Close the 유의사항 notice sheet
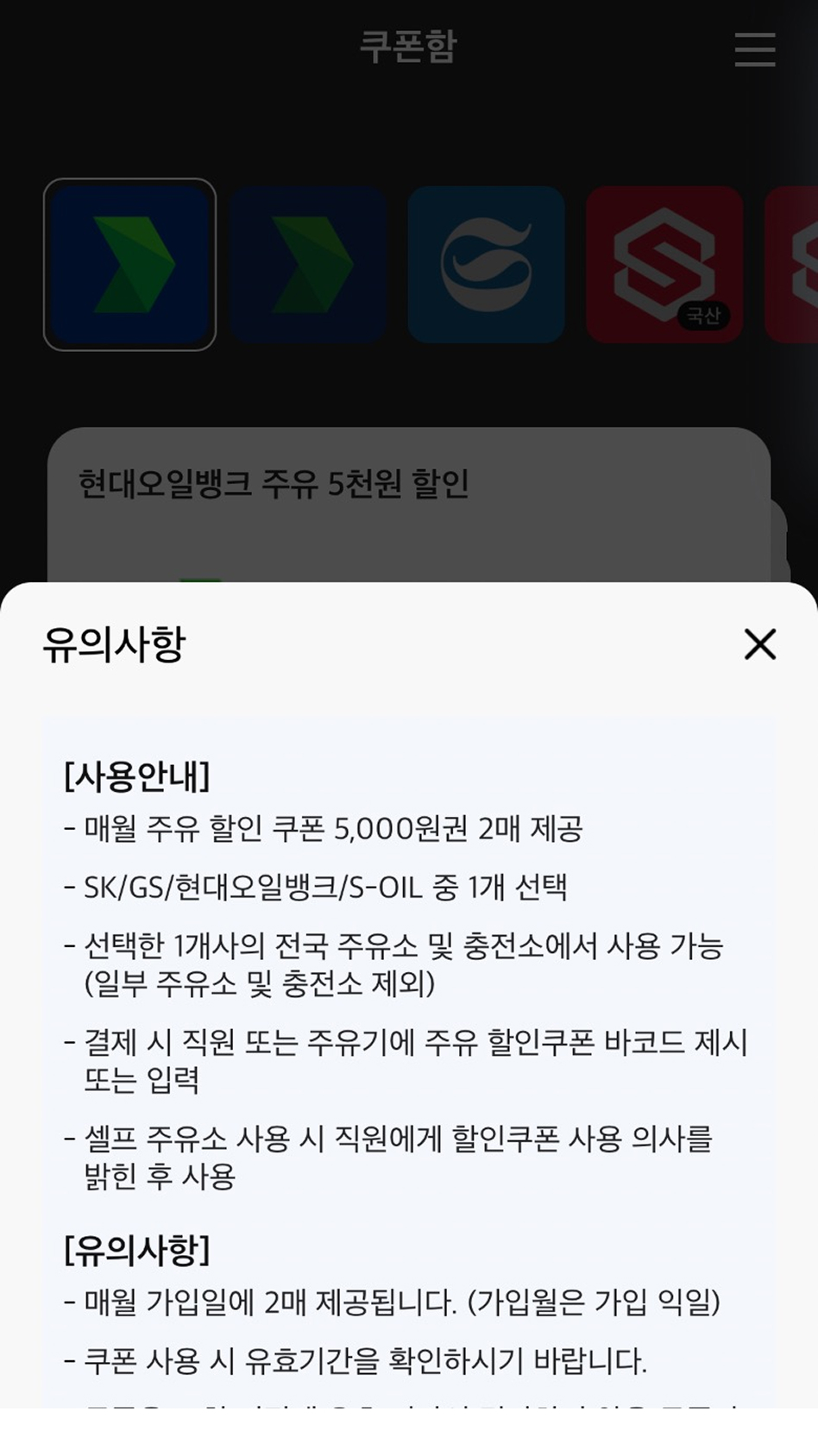Screen dimensions: 818x1456 [759, 644]
